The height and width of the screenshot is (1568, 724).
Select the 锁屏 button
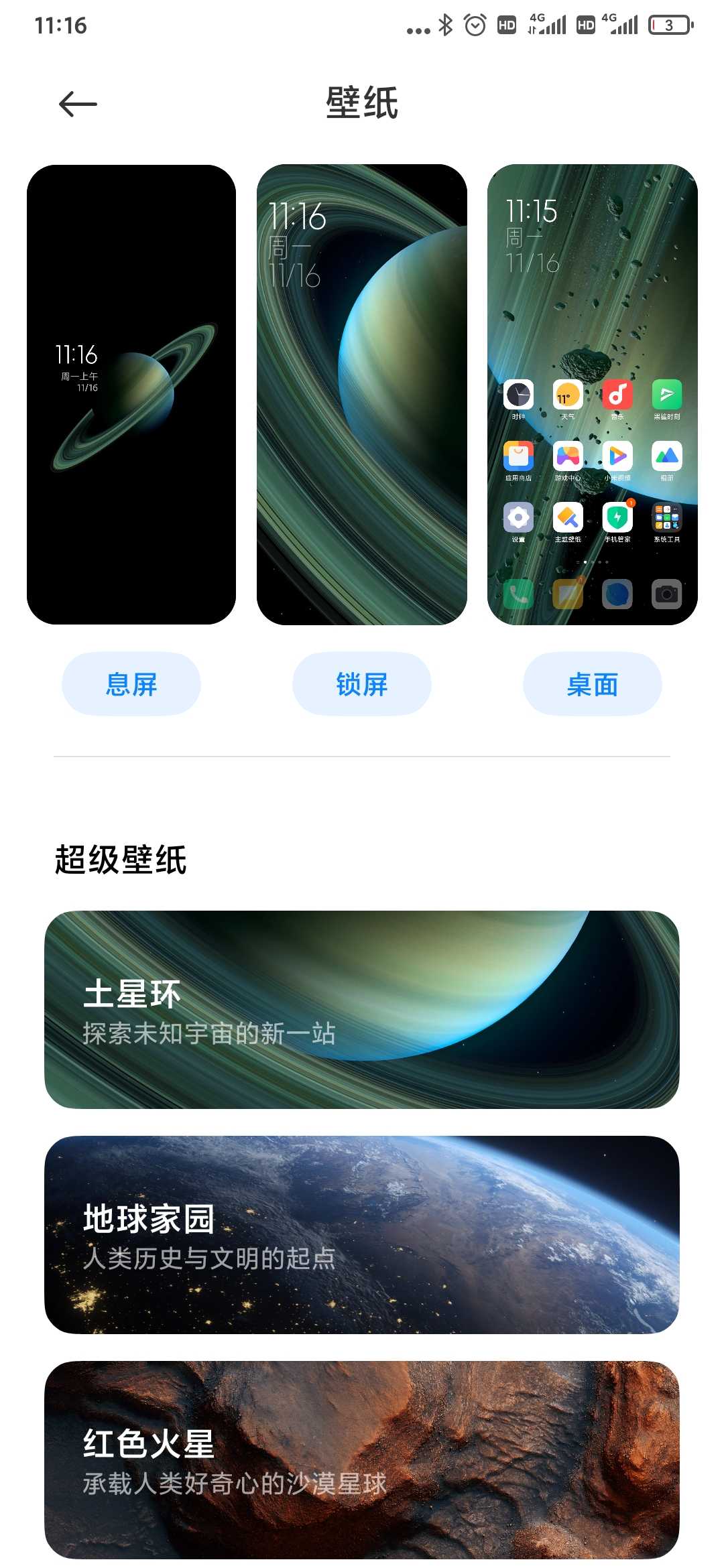click(x=362, y=684)
